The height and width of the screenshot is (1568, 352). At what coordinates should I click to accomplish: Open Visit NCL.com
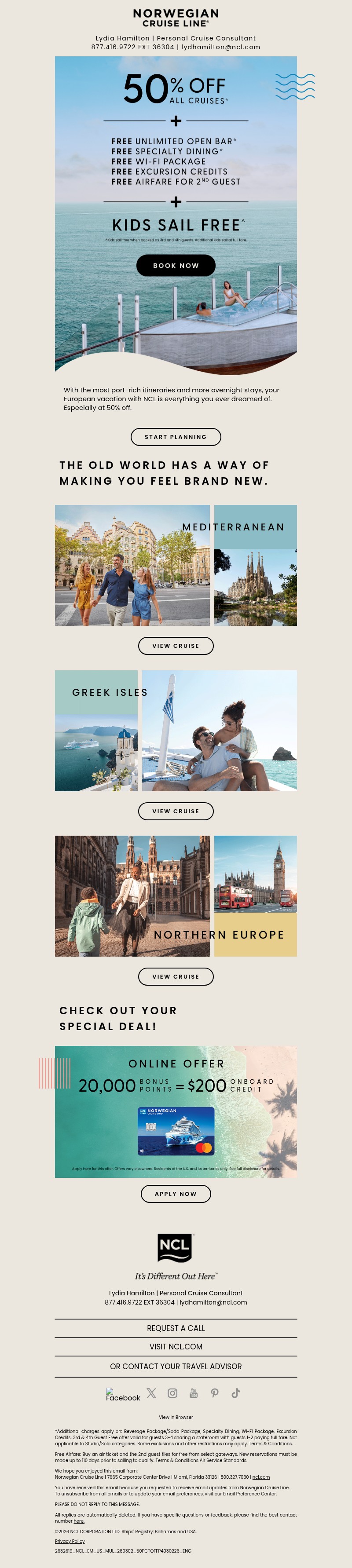coord(176,1347)
